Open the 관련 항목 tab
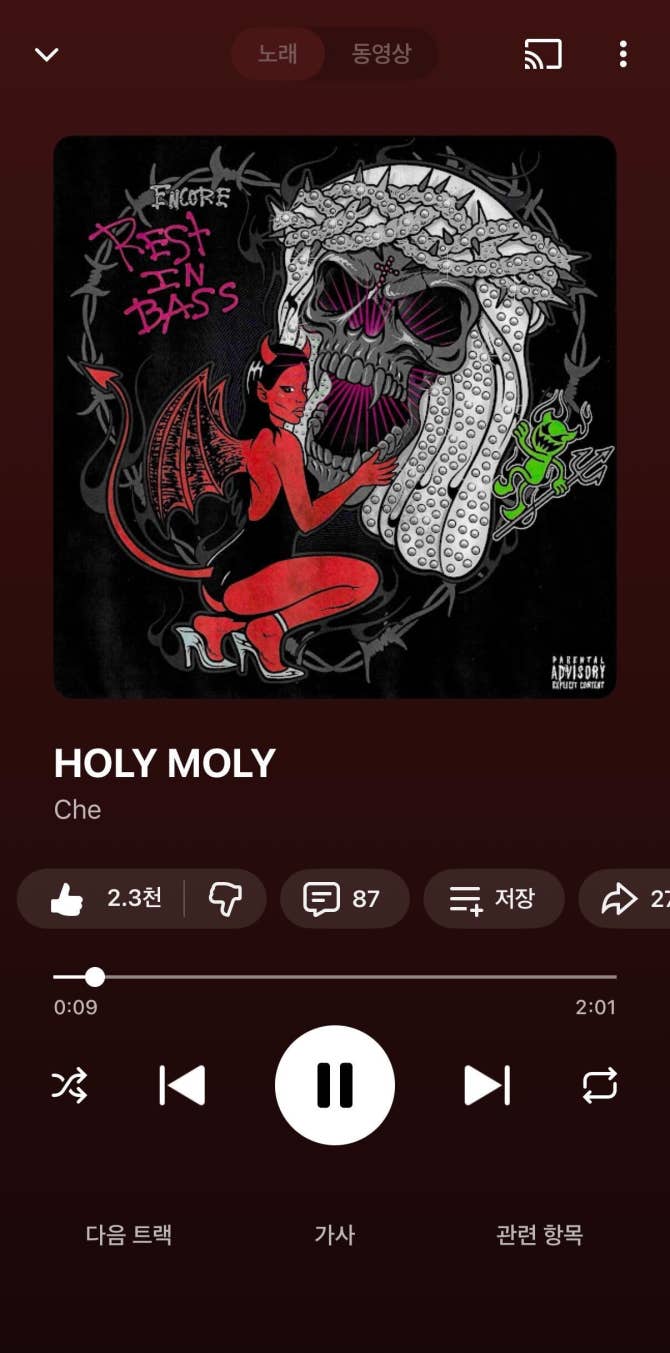Screen dimensions: 670x1353 point(539,1235)
